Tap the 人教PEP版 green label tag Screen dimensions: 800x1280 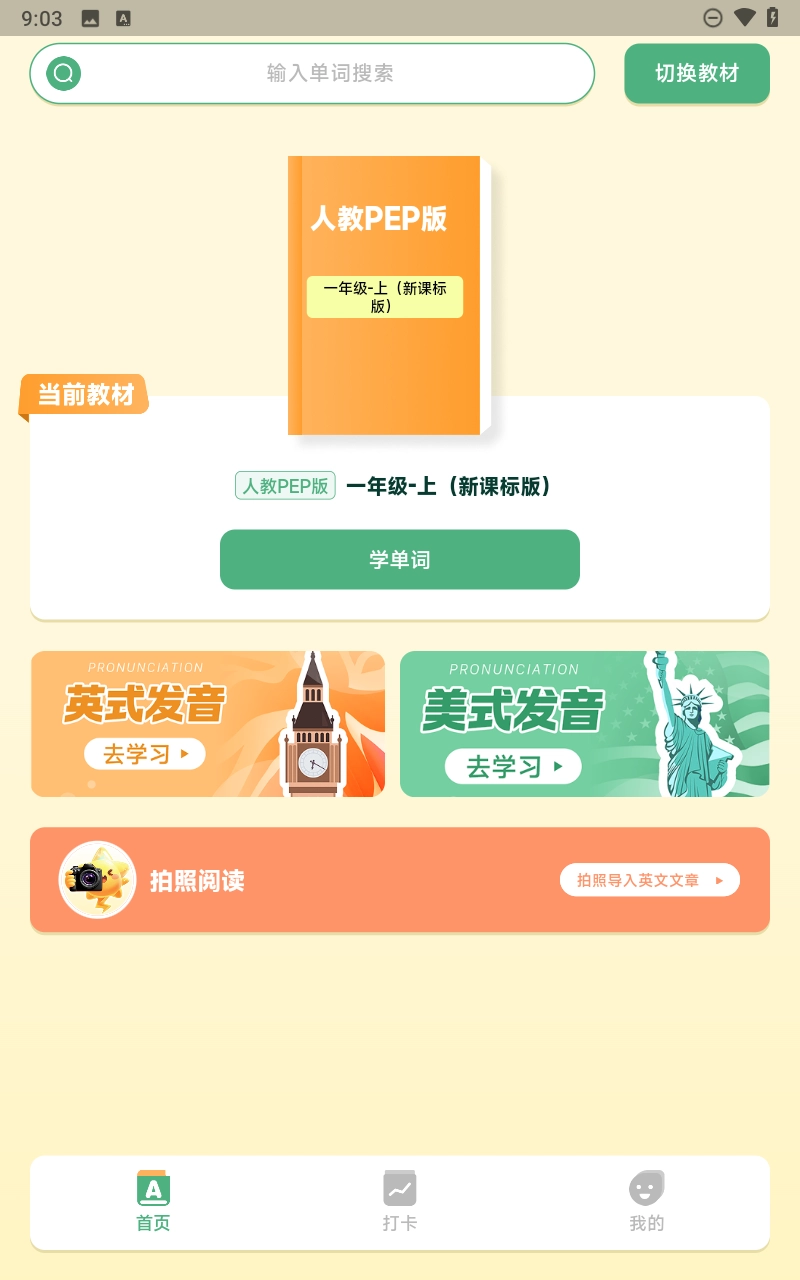[x=285, y=485]
